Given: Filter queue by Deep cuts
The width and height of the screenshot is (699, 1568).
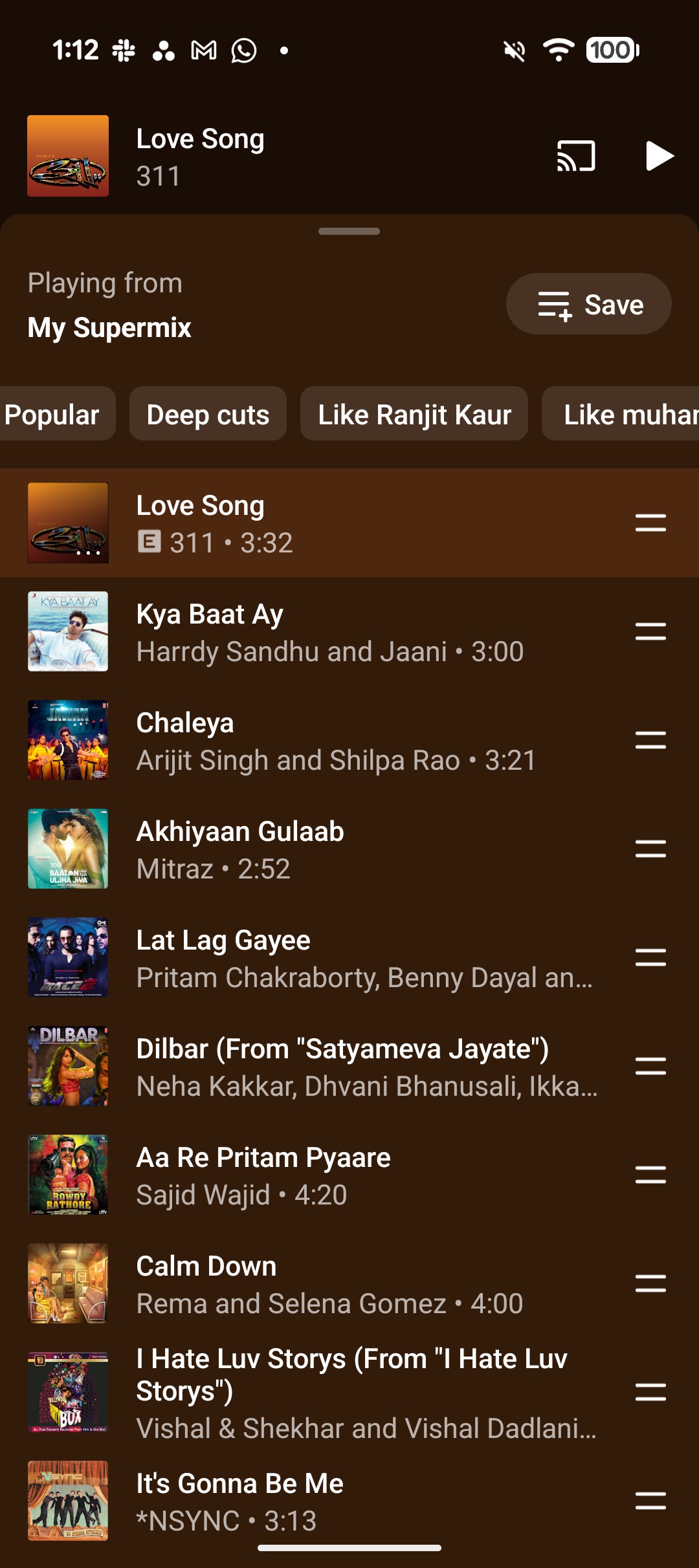Looking at the screenshot, I should 208,415.
